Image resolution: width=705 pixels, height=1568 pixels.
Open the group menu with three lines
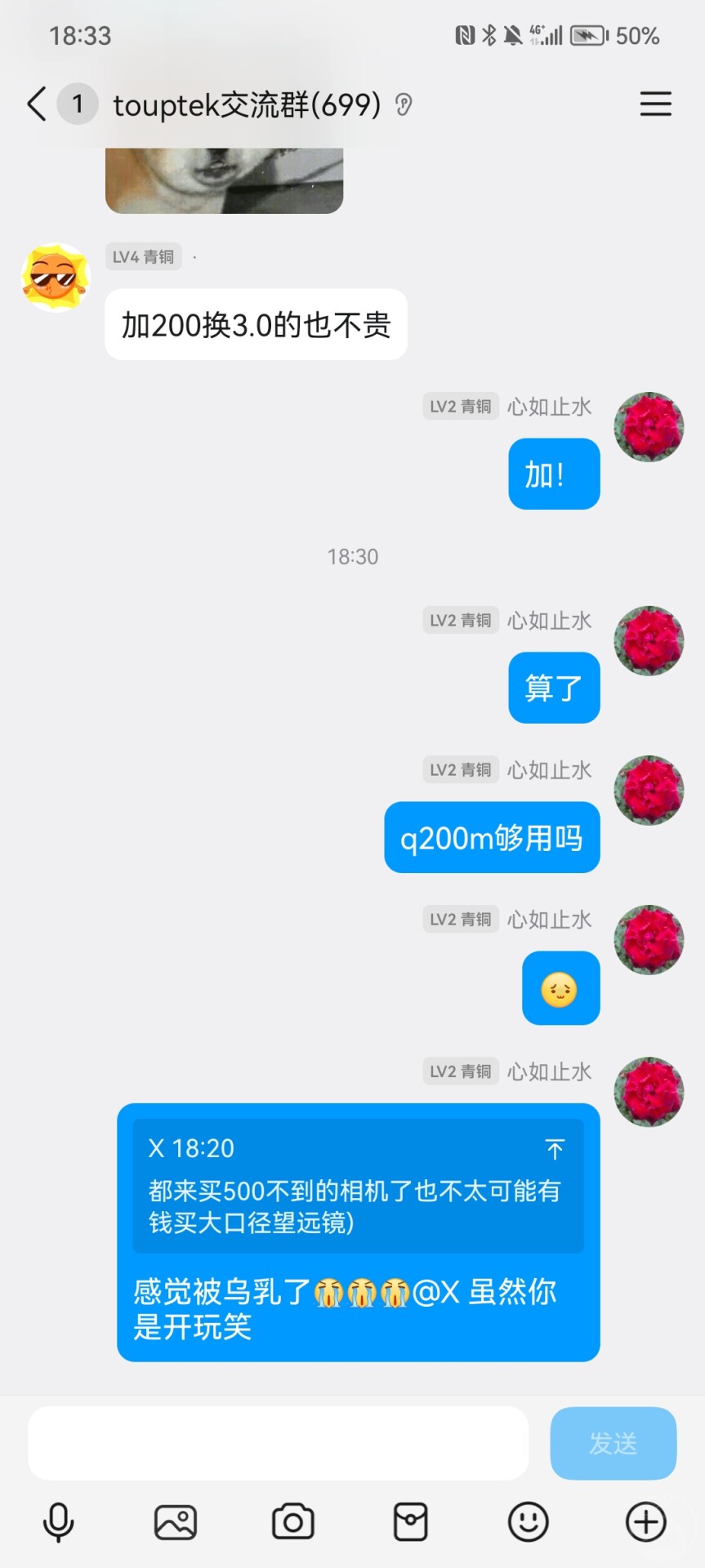coord(655,105)
